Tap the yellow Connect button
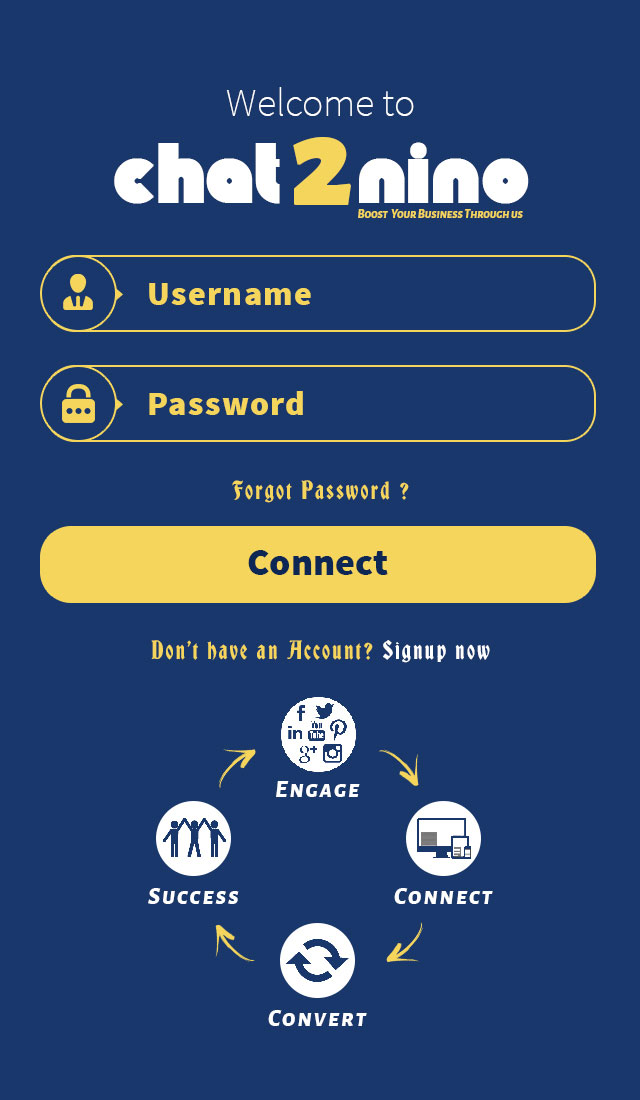 [x=318, y=564]
